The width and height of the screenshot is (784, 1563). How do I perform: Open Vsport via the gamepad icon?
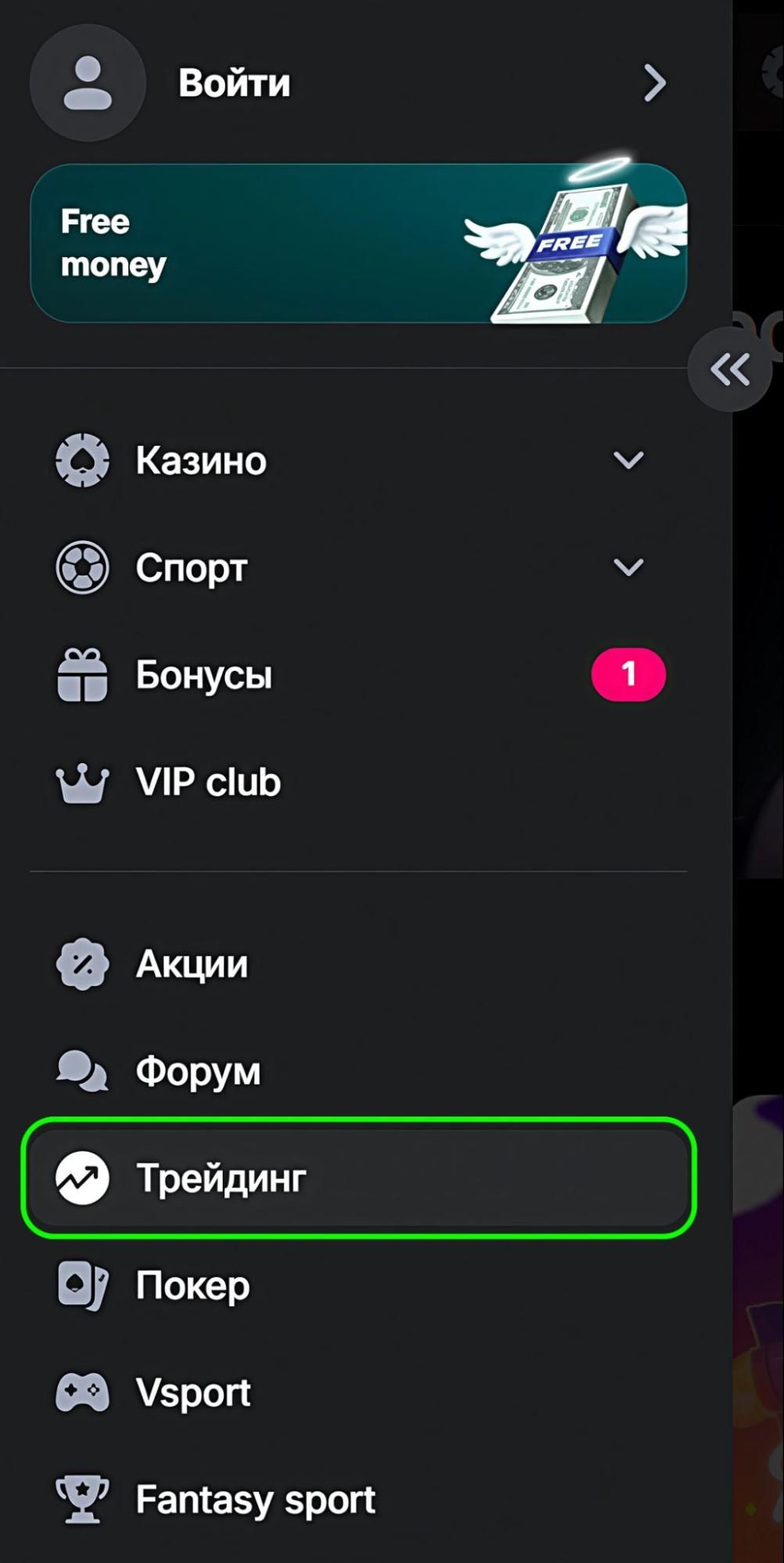click(81, 1392)
